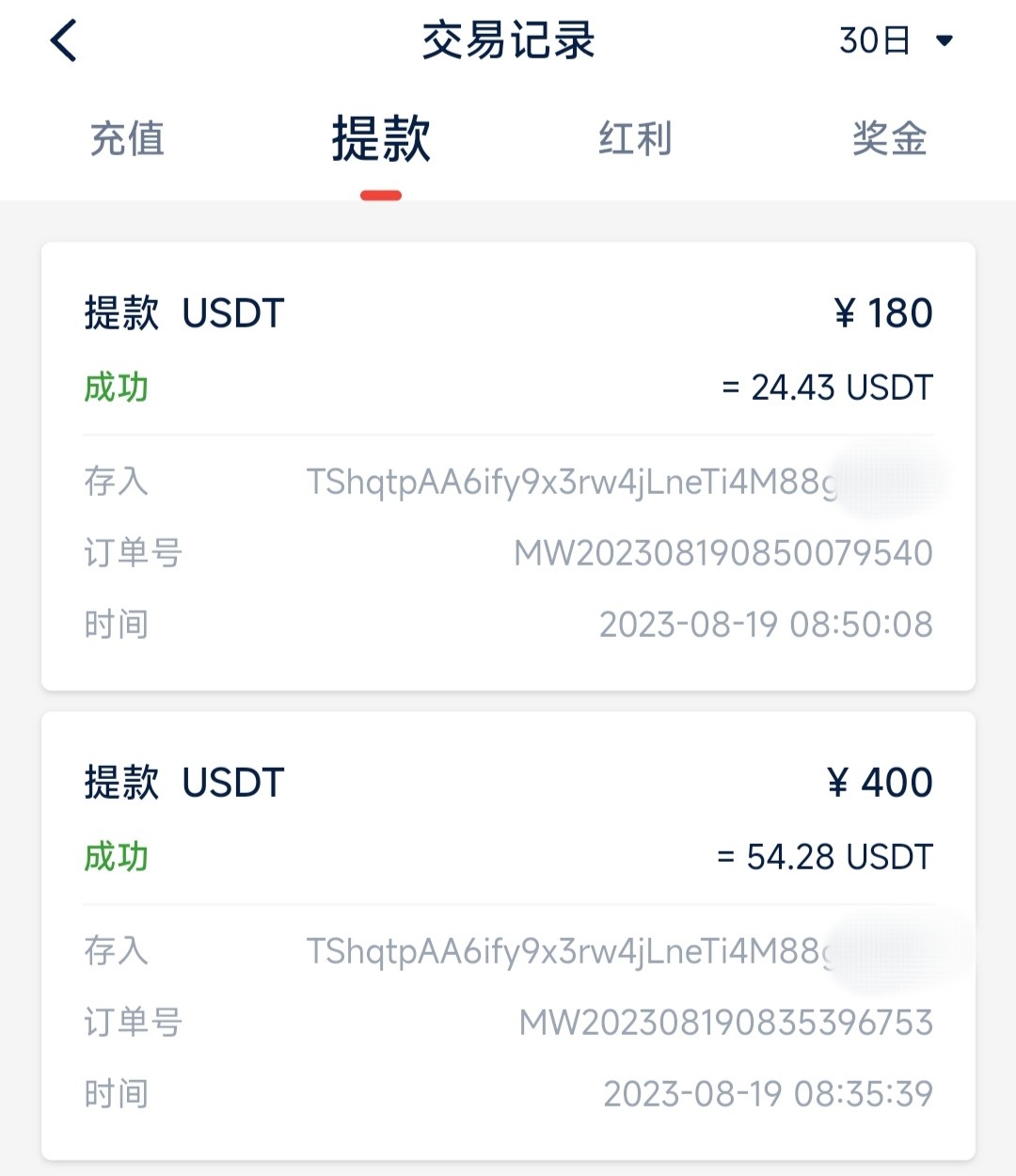The height and width of the screenshot is (1176, 1016).
Task: Open the ¥180 withdrawal record
Action: click(508, 467)
